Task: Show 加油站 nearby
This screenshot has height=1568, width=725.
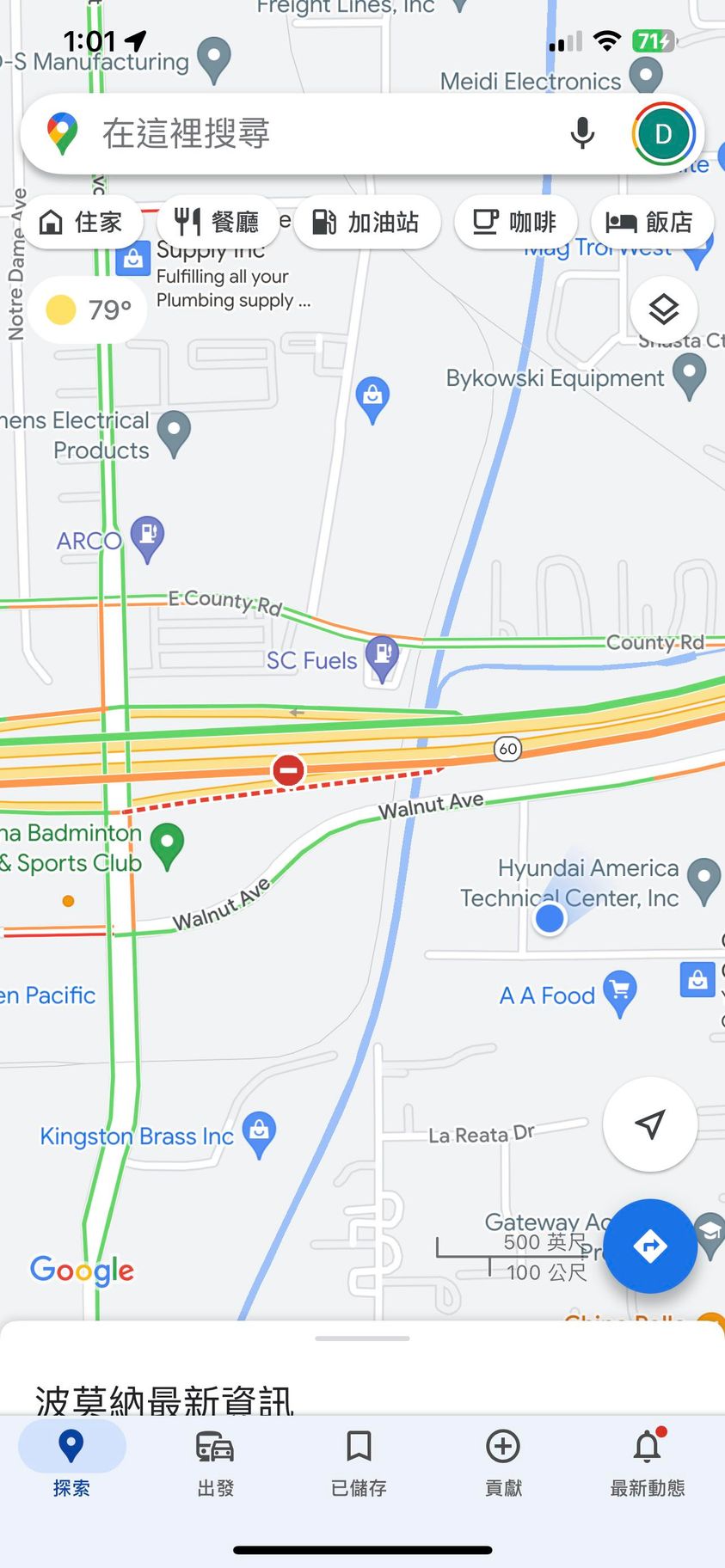Action: point(366,223)
